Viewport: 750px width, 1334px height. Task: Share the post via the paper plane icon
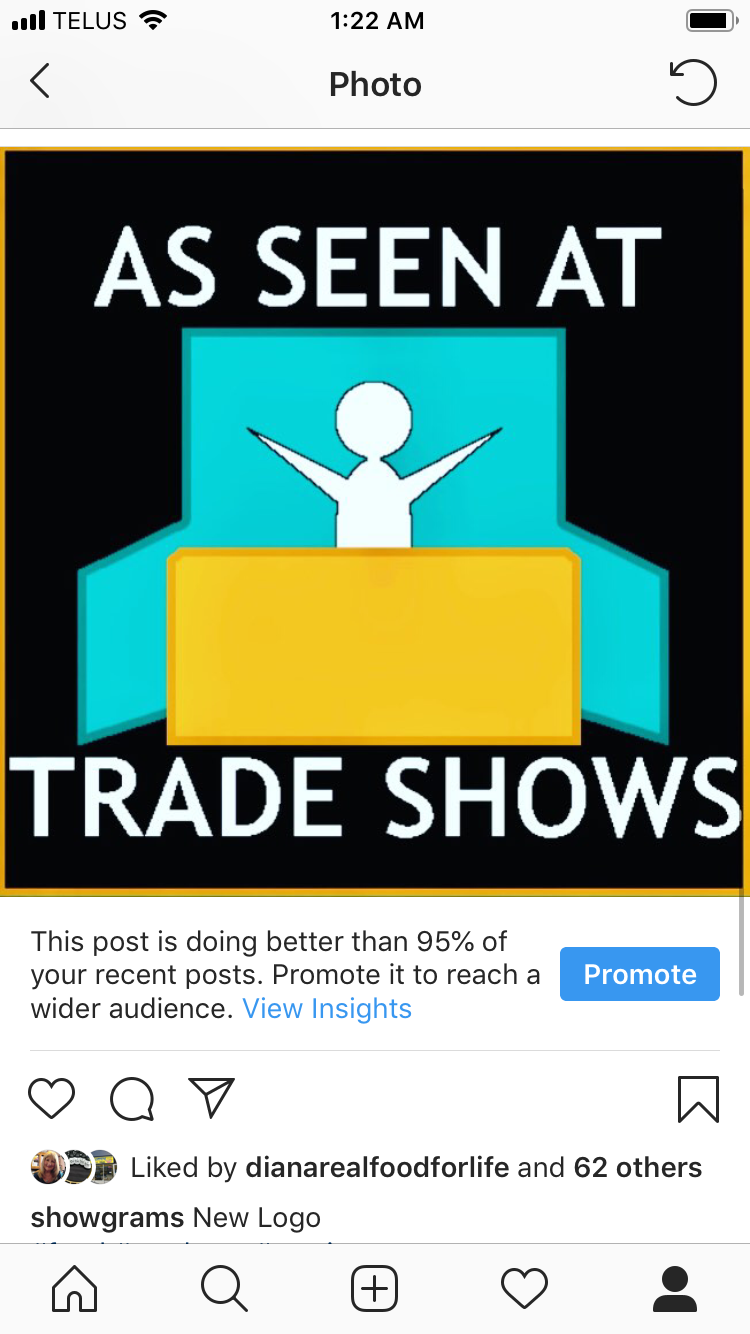211,1098
